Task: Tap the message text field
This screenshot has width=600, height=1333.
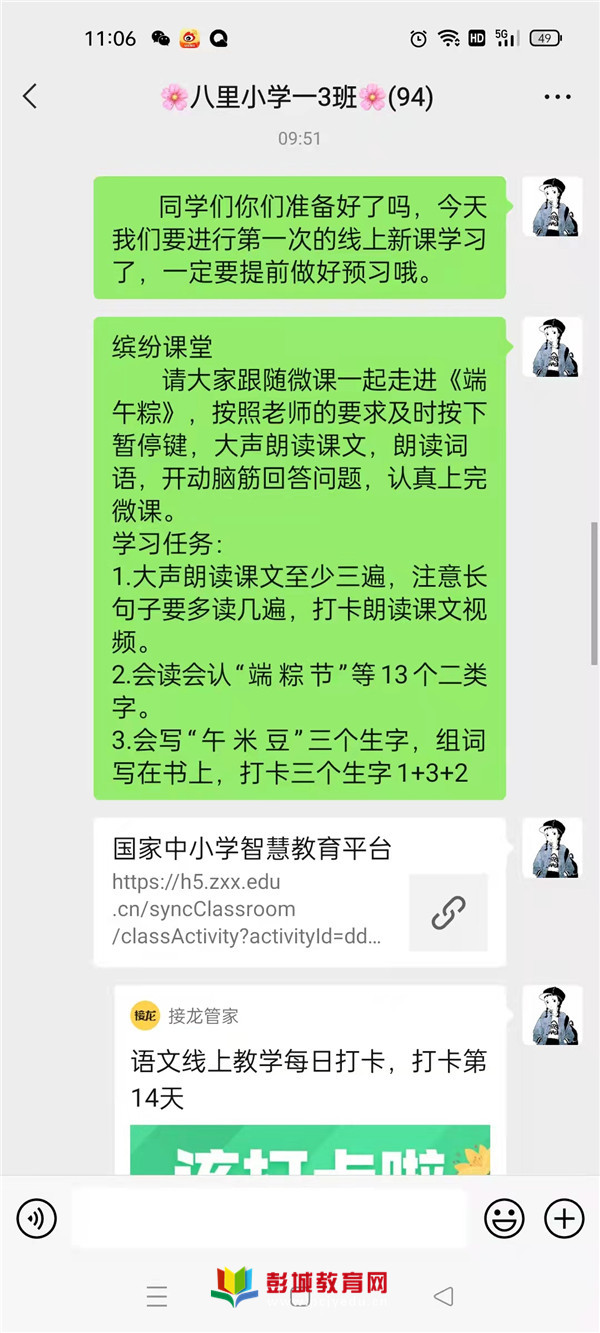Action: coord(268,1218)
